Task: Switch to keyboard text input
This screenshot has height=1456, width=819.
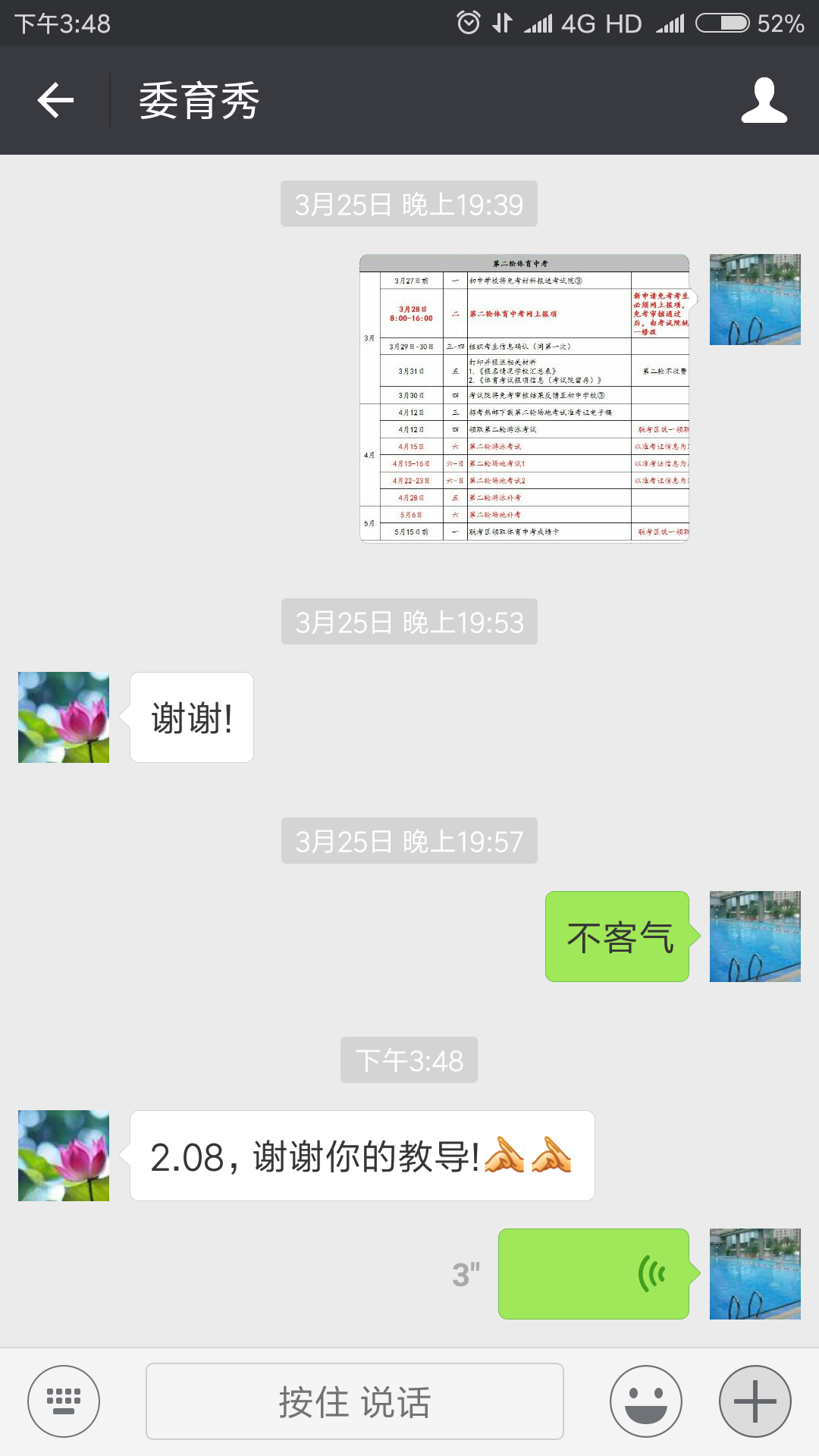Action: (64, 1401)
